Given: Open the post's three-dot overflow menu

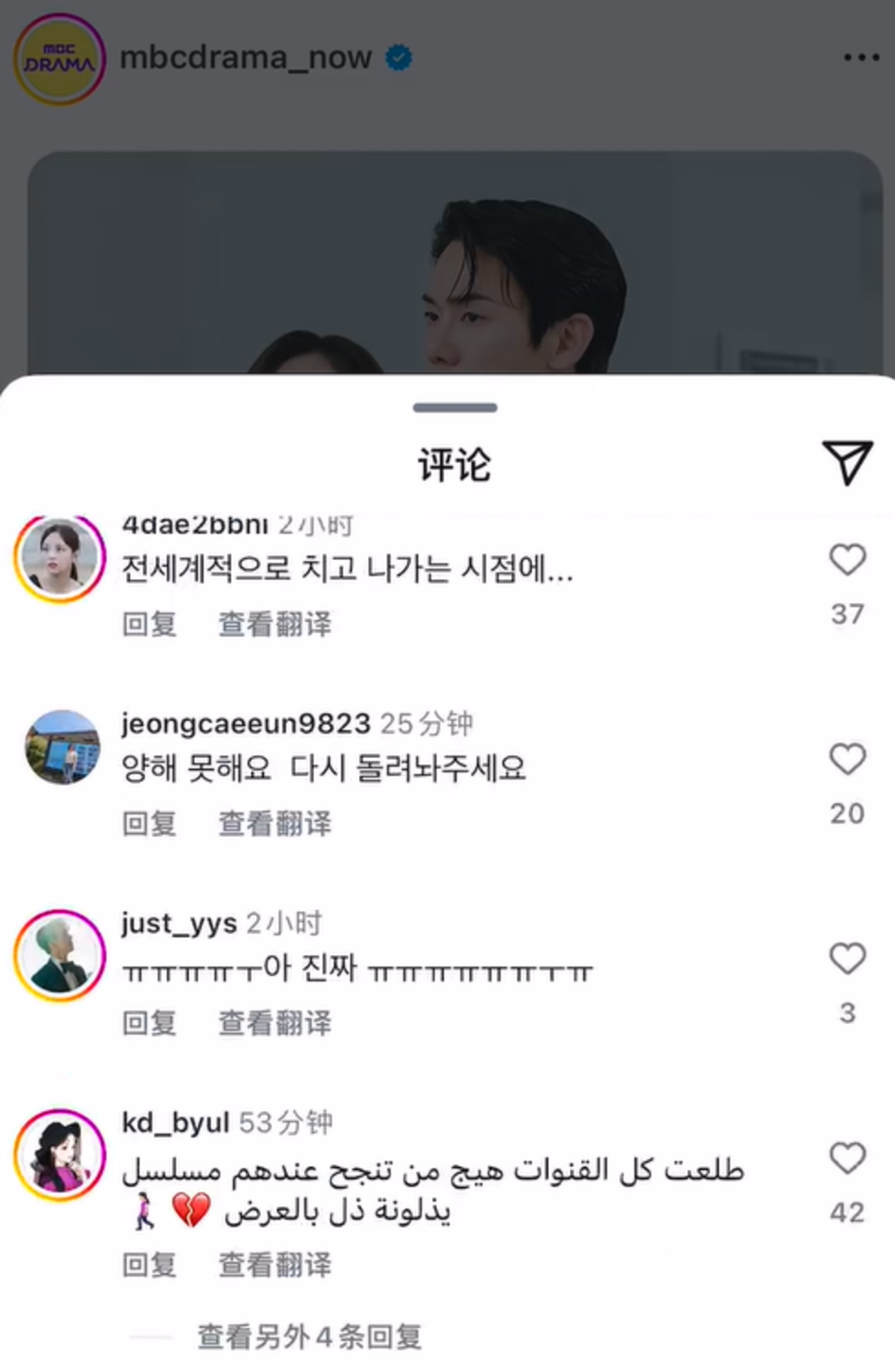Looking at the screenshot, I should (x=861, y=58).
